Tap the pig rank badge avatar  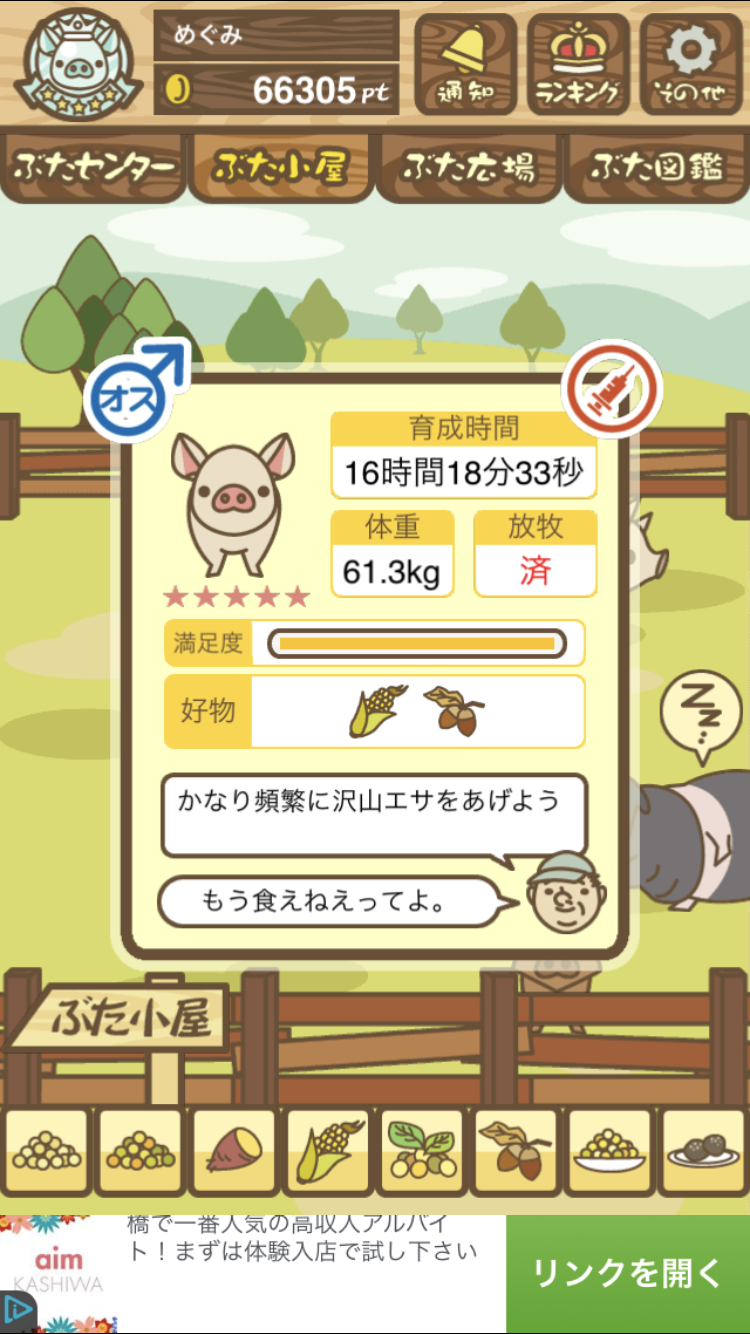point(75,63)
